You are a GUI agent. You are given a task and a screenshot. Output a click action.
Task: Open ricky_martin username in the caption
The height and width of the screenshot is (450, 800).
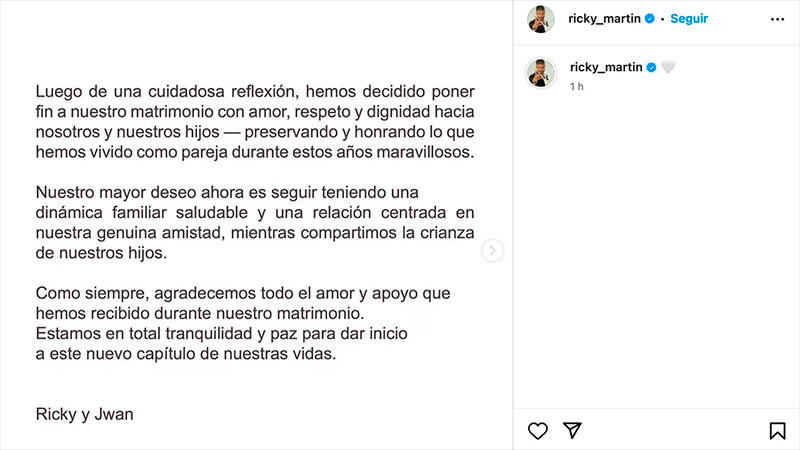(x=605, y=67)
